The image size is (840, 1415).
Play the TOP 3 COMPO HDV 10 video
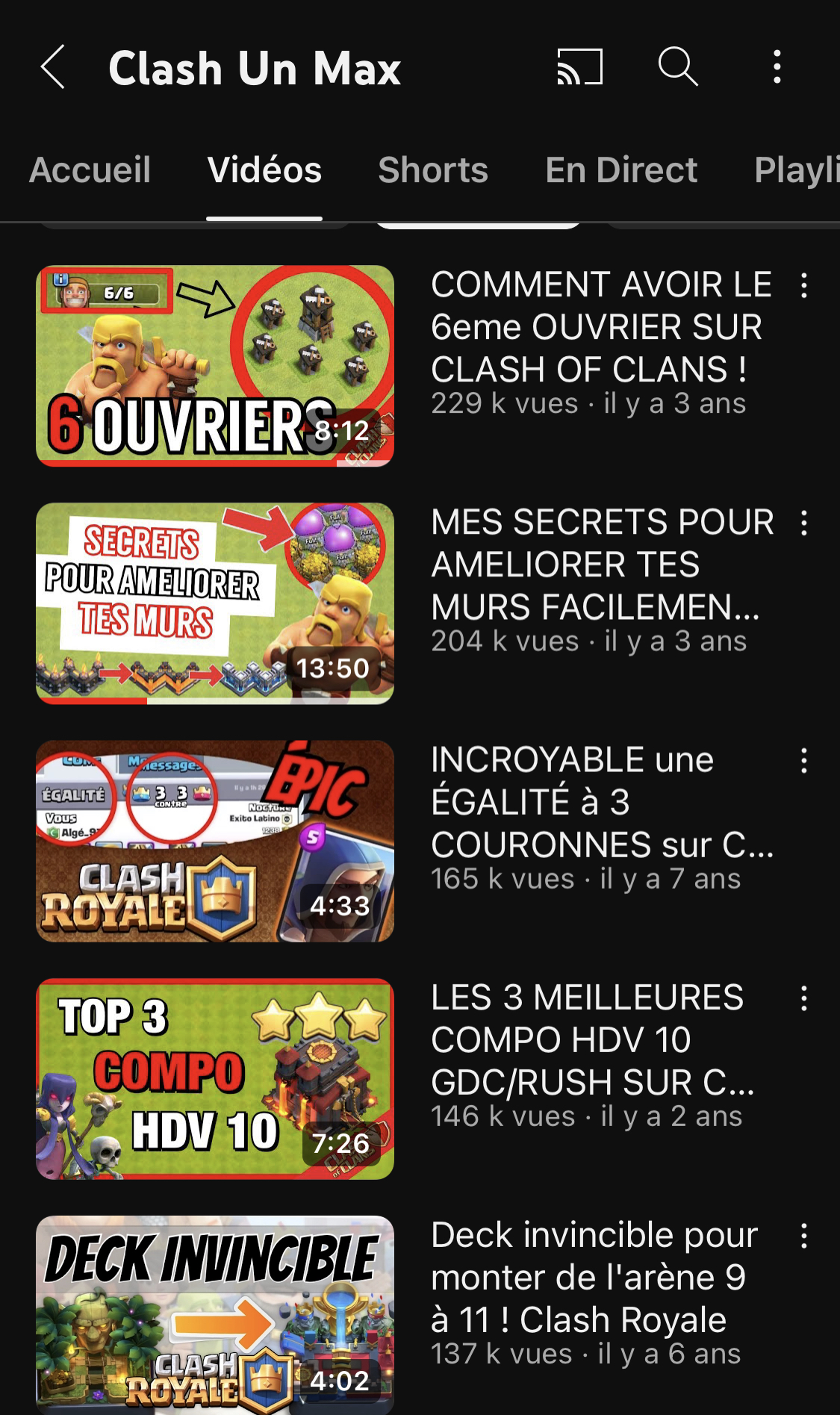tap(215, 1078)
